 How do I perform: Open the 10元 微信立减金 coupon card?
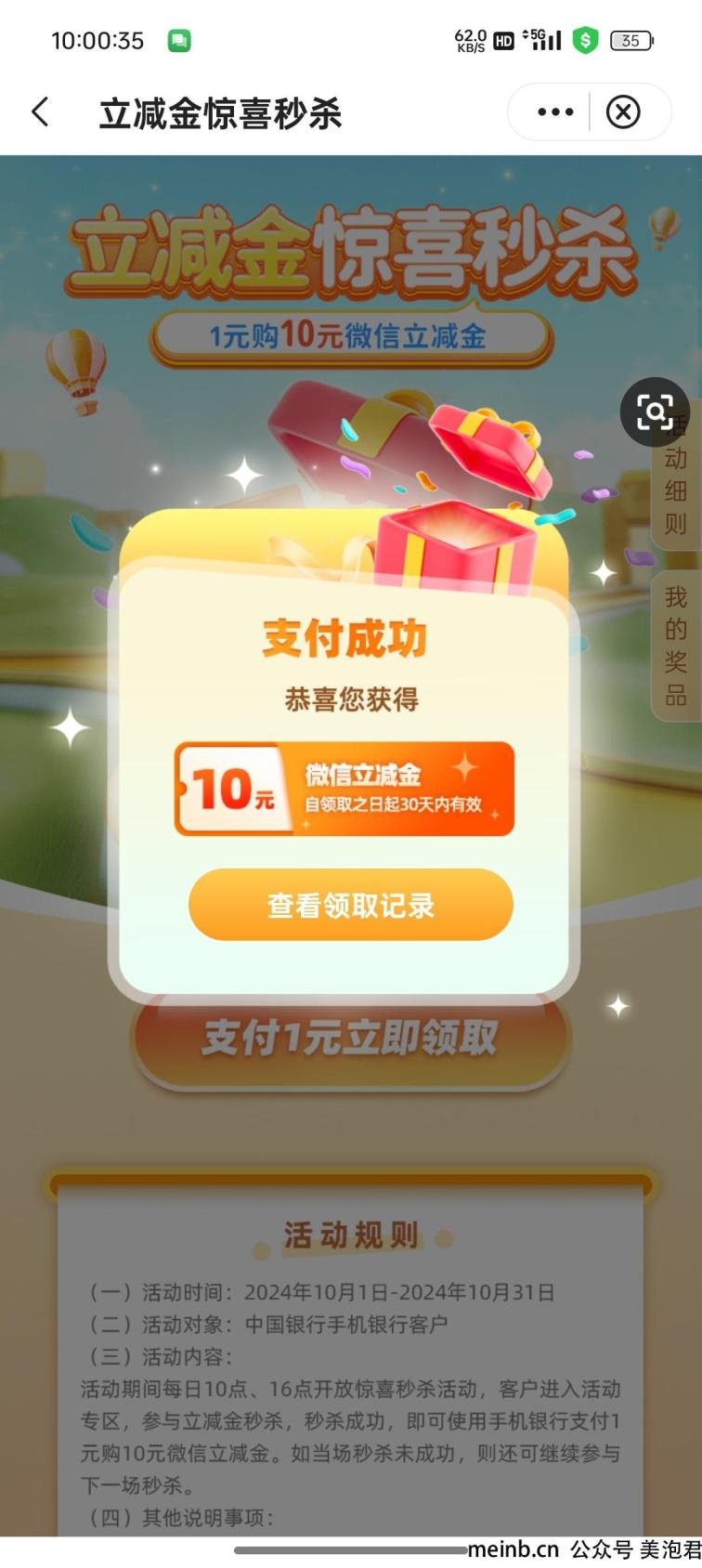[344, 789]
